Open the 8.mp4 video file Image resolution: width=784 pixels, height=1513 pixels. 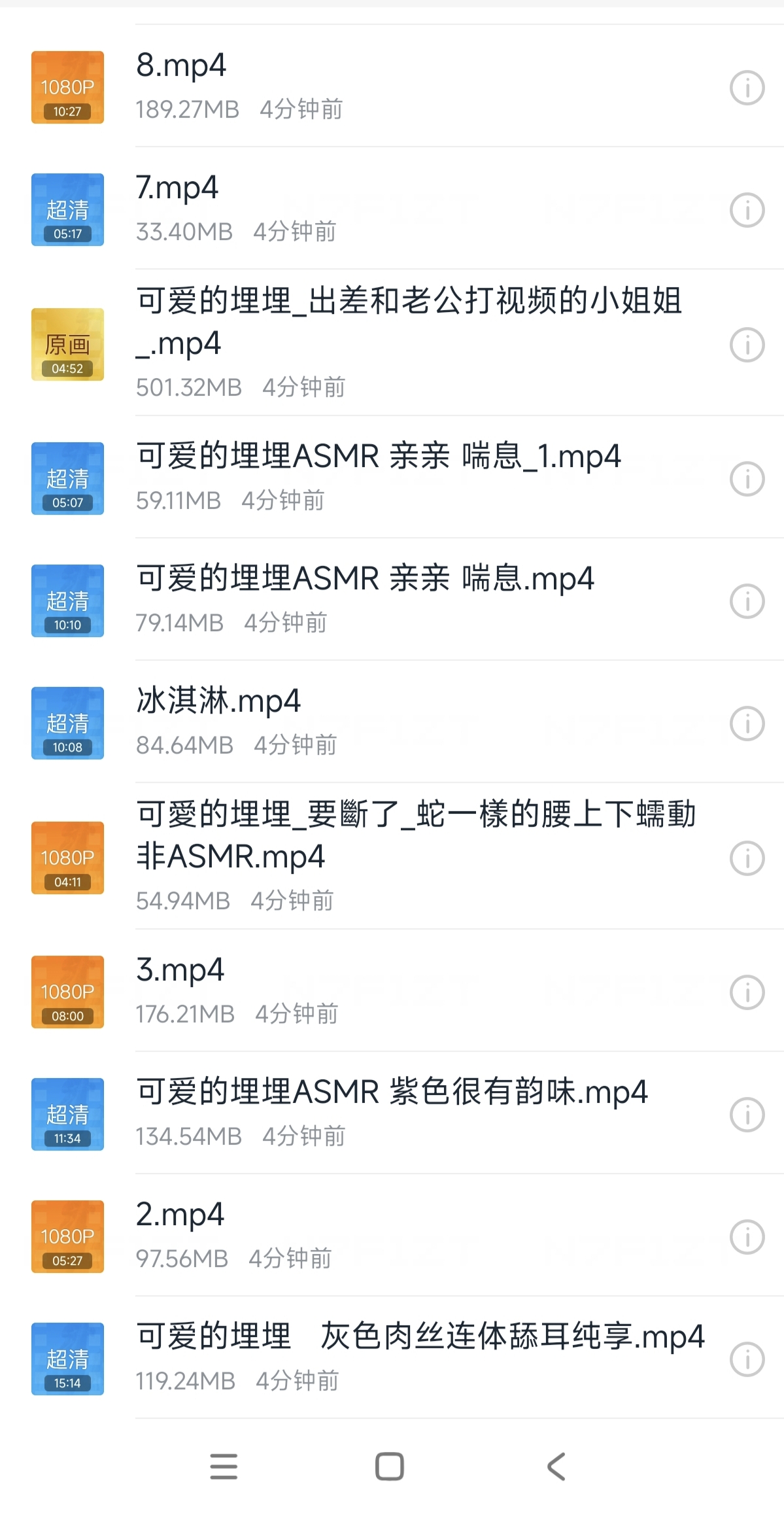[x=392, y=86]
